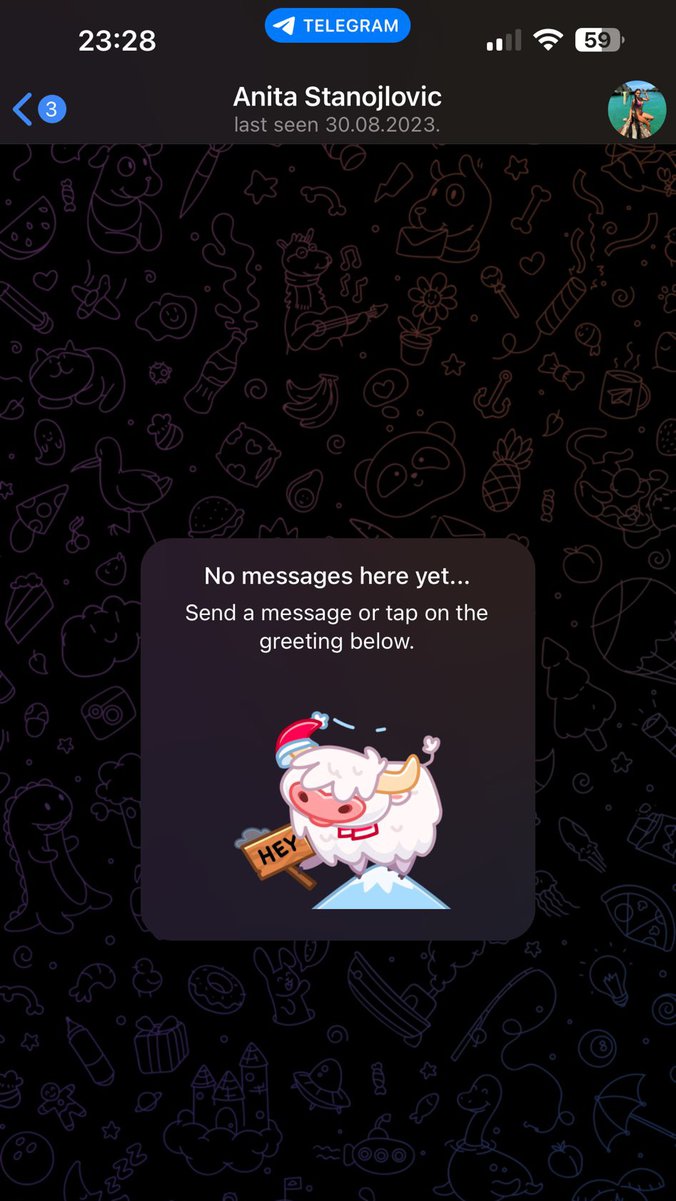Screen dimensions: 676x1201
Task: Return to app via Telegram pill
Action: pos(337,26)
